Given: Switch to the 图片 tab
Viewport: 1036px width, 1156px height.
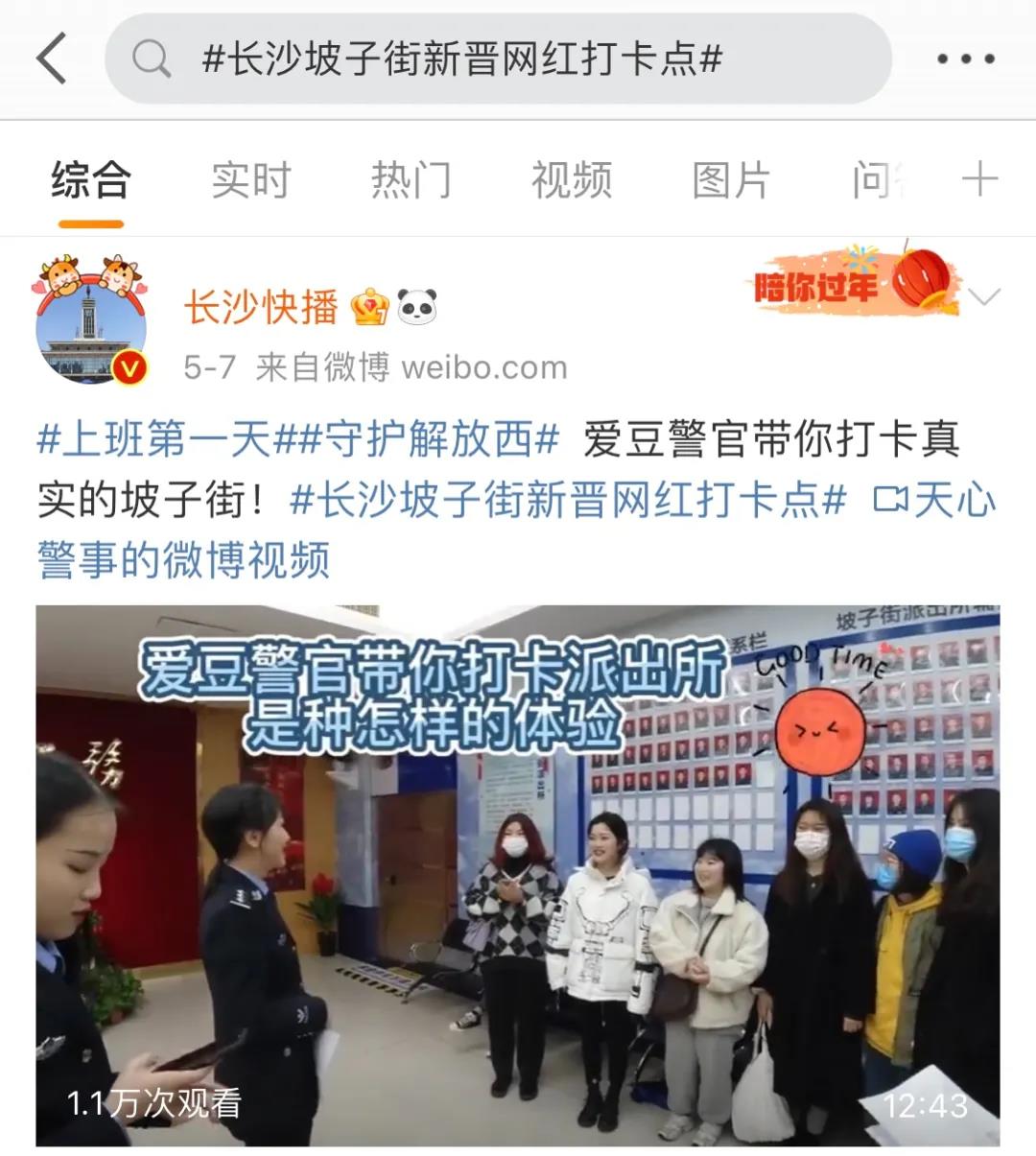Looking at the screenshot, I should tap(731, 180).
